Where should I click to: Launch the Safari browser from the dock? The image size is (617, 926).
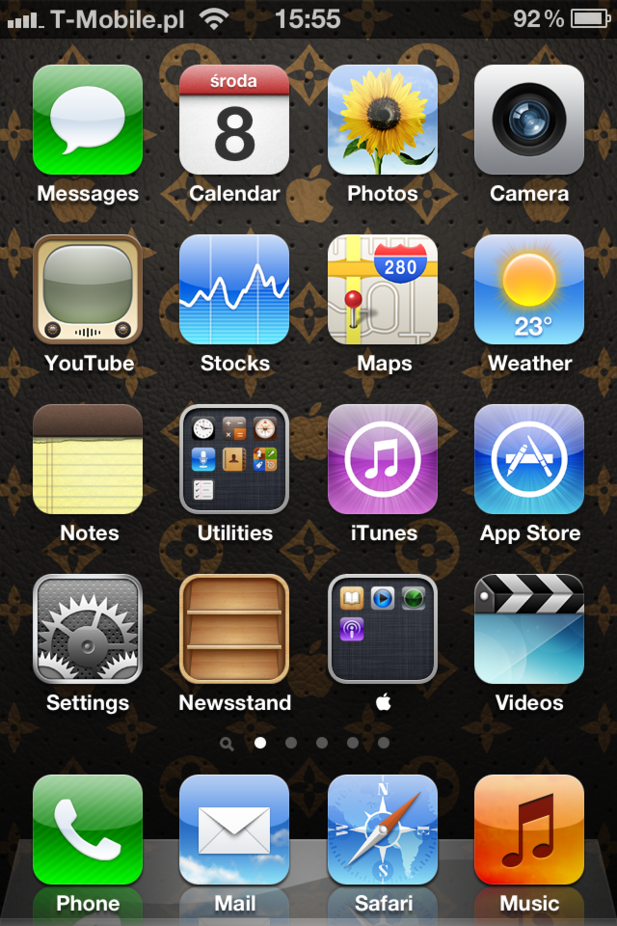382,830
